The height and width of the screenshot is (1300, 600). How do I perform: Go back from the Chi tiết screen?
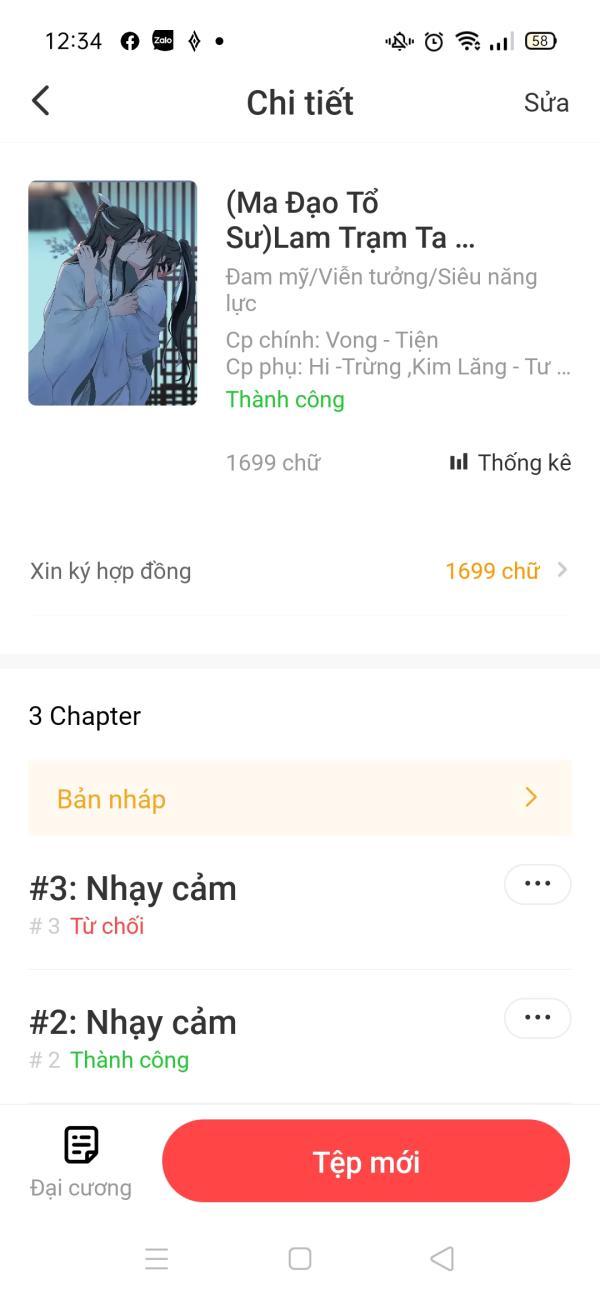pyautogui.click(x=40, y=101)
